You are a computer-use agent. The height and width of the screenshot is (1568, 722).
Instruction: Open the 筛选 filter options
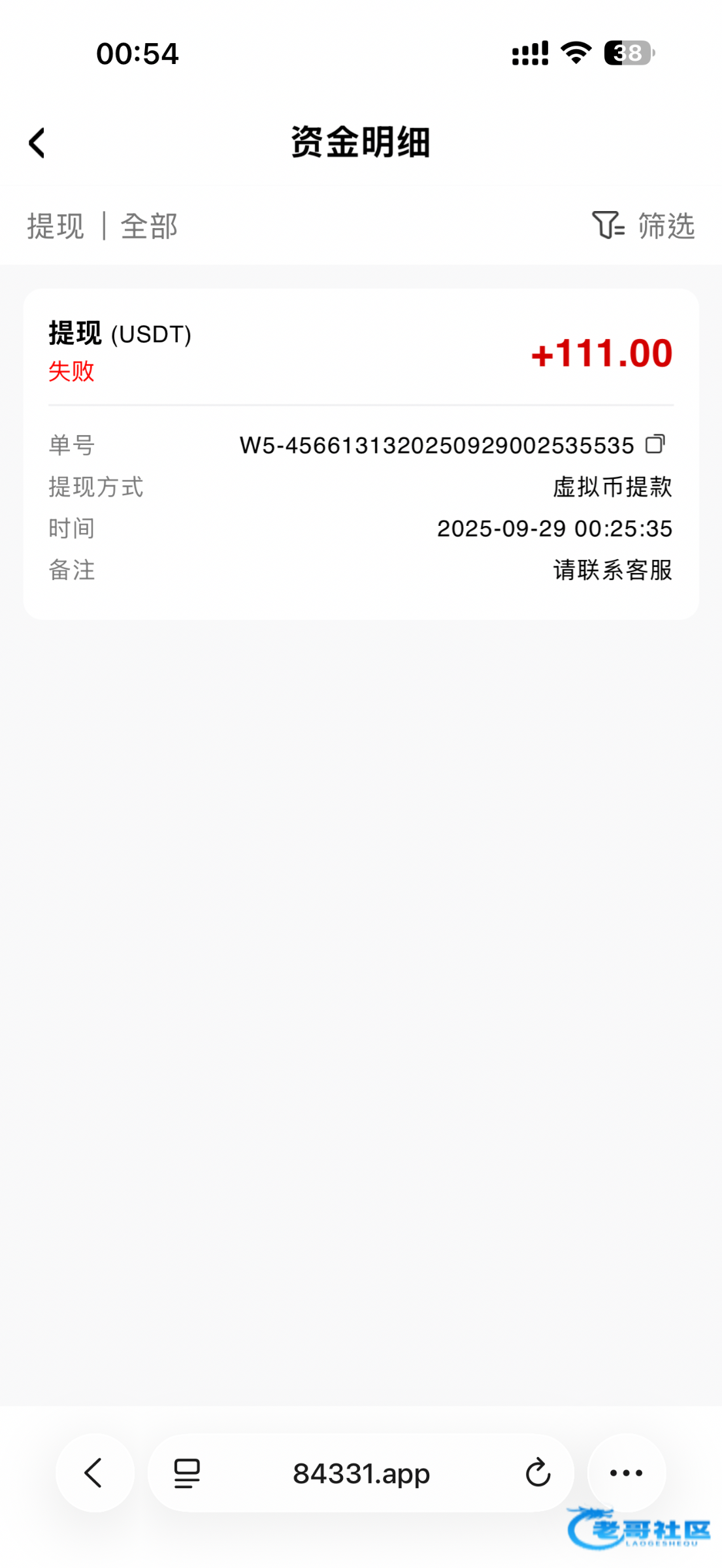click(x=643, y=226)
